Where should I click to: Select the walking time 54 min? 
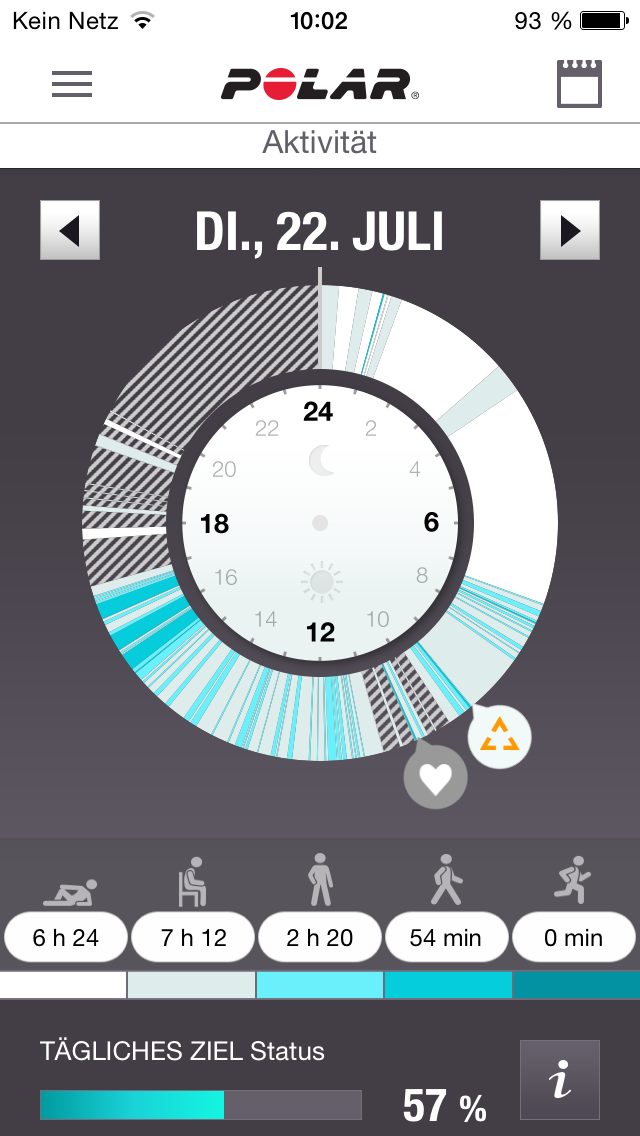pos(447,938)
